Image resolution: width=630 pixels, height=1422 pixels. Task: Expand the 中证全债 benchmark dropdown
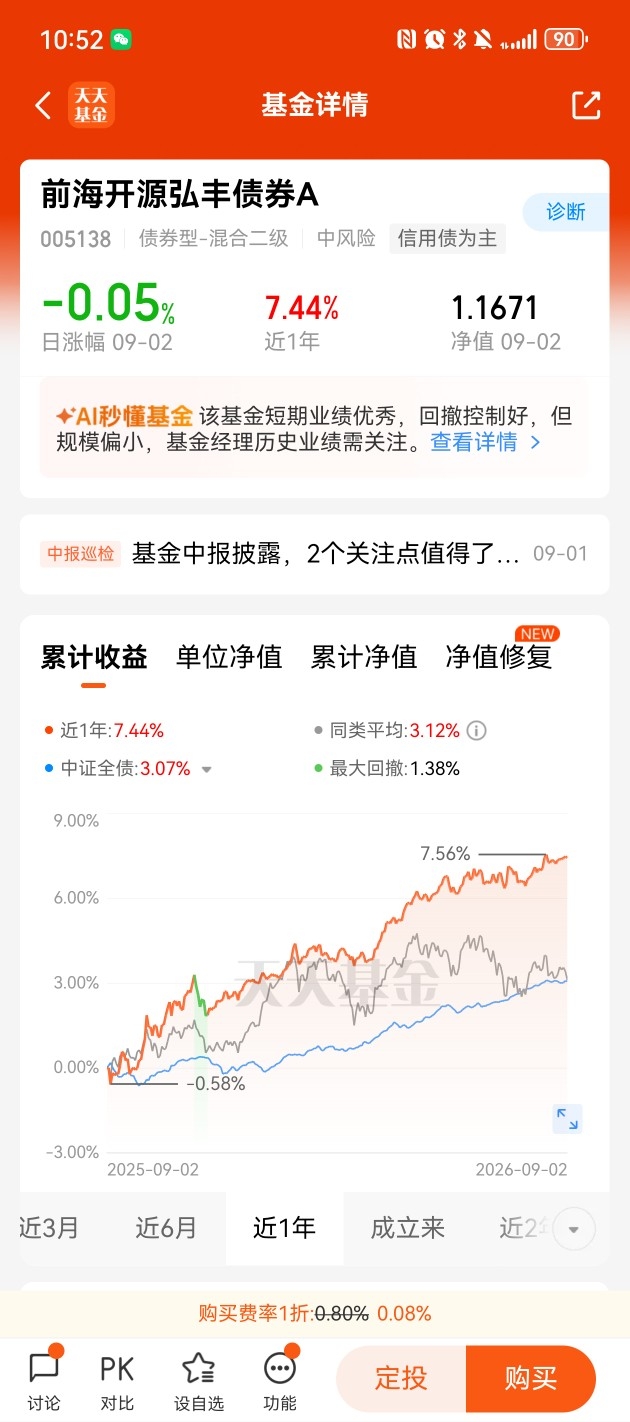[x=207, y=770]
